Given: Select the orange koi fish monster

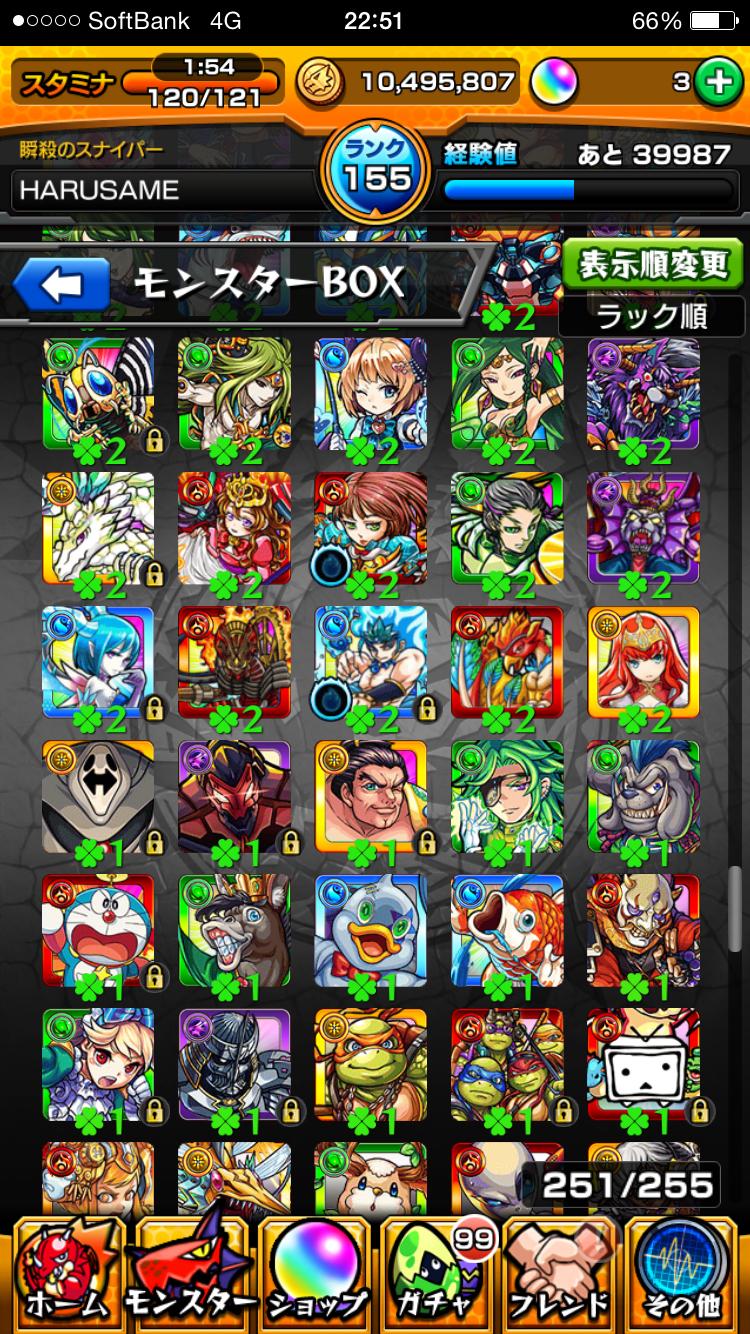Looking at the screenshot, I should (x=507, y=930).
